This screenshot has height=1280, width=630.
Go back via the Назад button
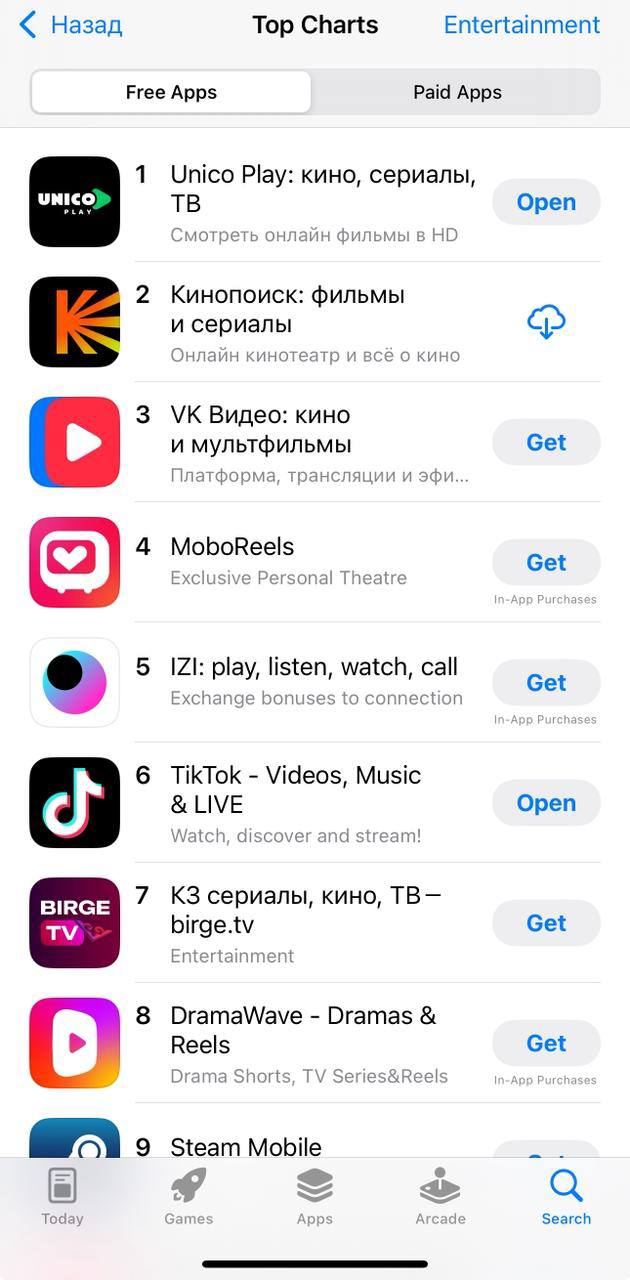(70, 25)
